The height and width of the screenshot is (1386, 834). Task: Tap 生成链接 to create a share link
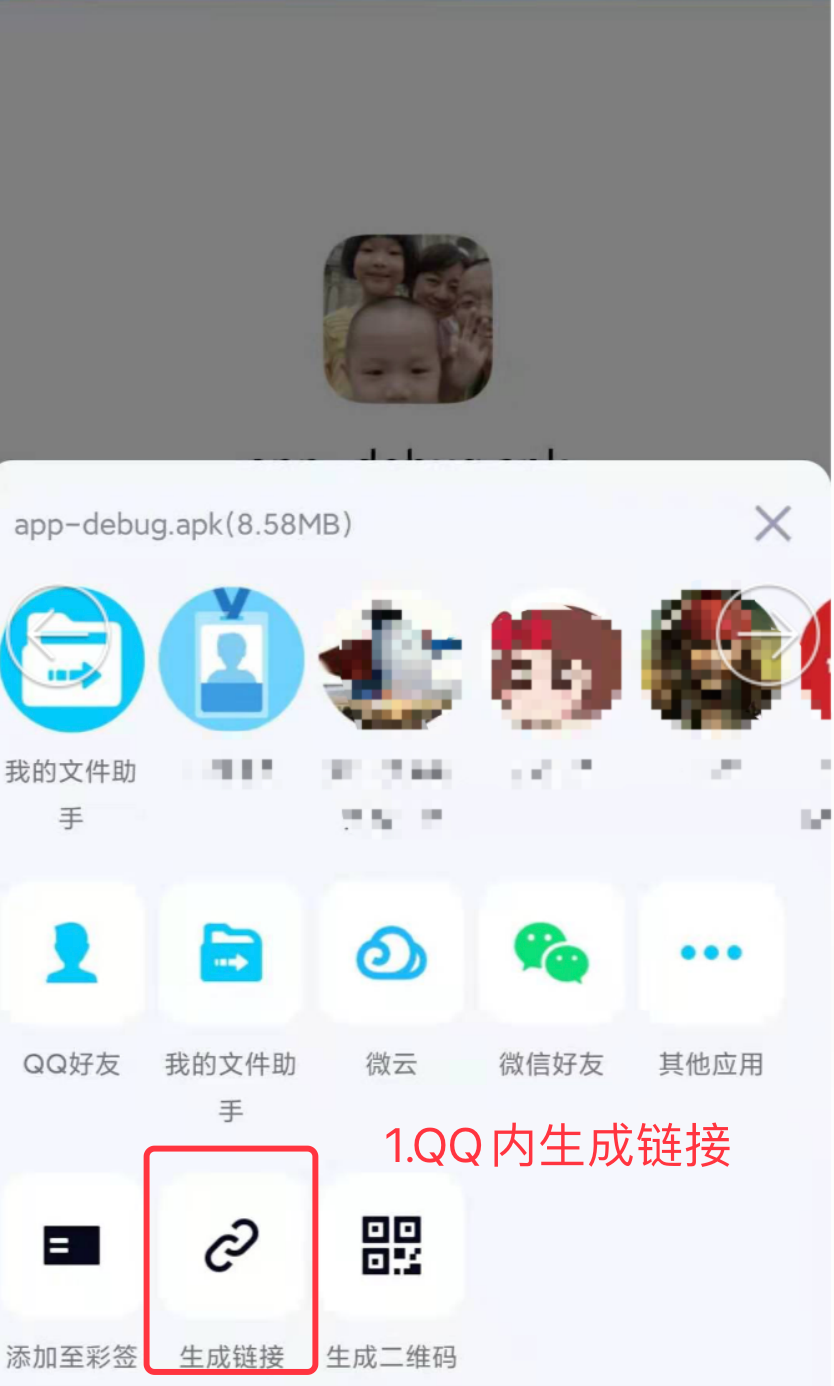click(231, 1246)
